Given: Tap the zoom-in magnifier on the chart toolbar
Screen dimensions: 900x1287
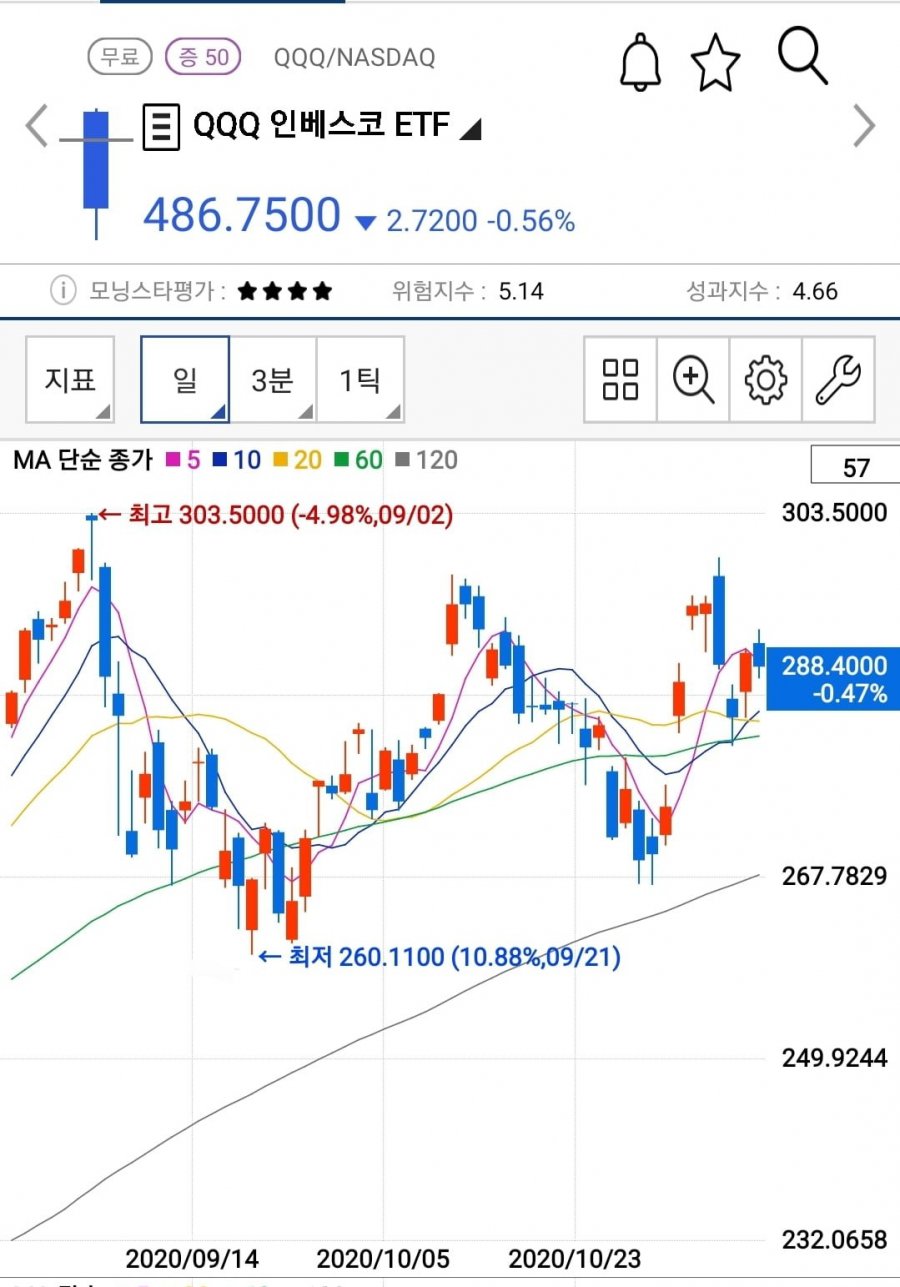Looking at the screenshot, I should (693, 380).
